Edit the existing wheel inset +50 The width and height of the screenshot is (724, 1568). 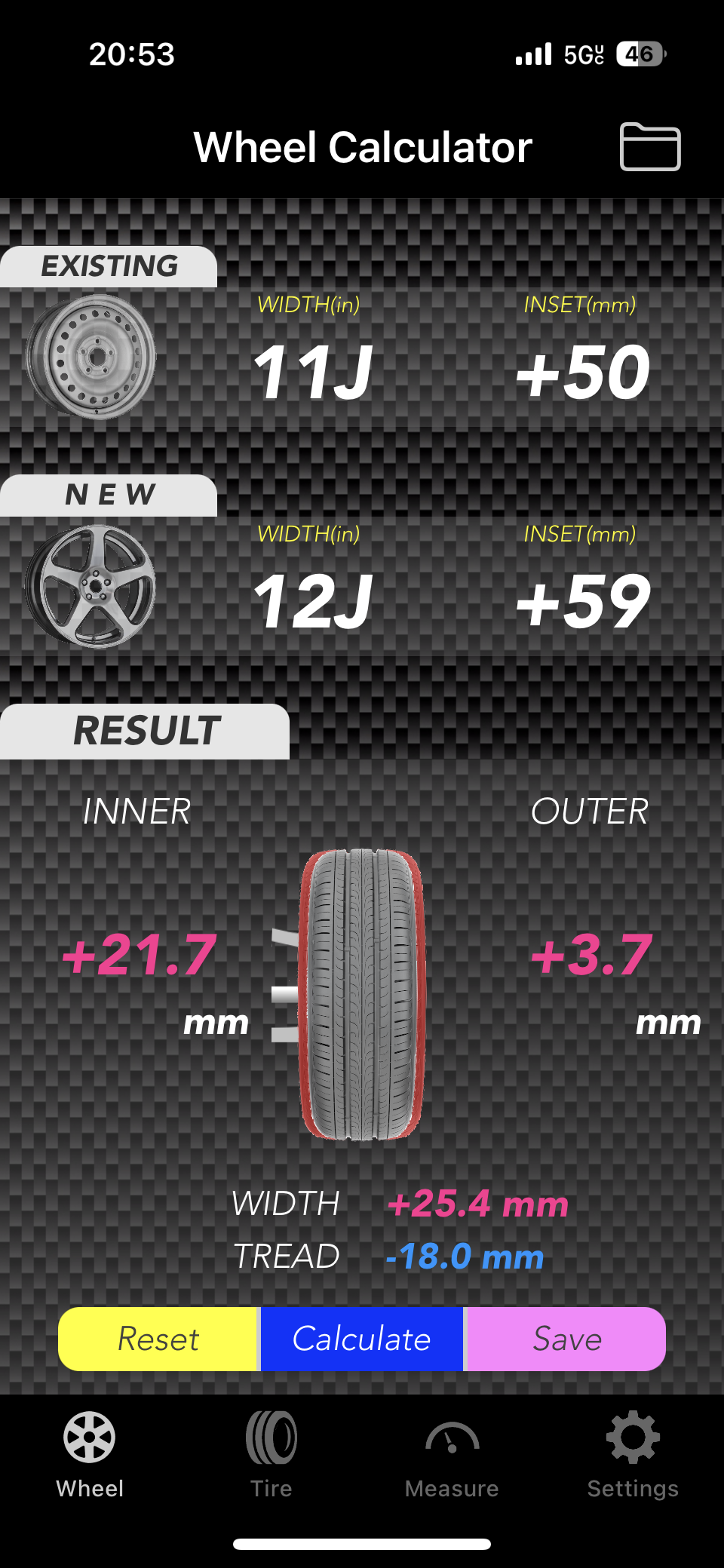(x=582, y=373)
